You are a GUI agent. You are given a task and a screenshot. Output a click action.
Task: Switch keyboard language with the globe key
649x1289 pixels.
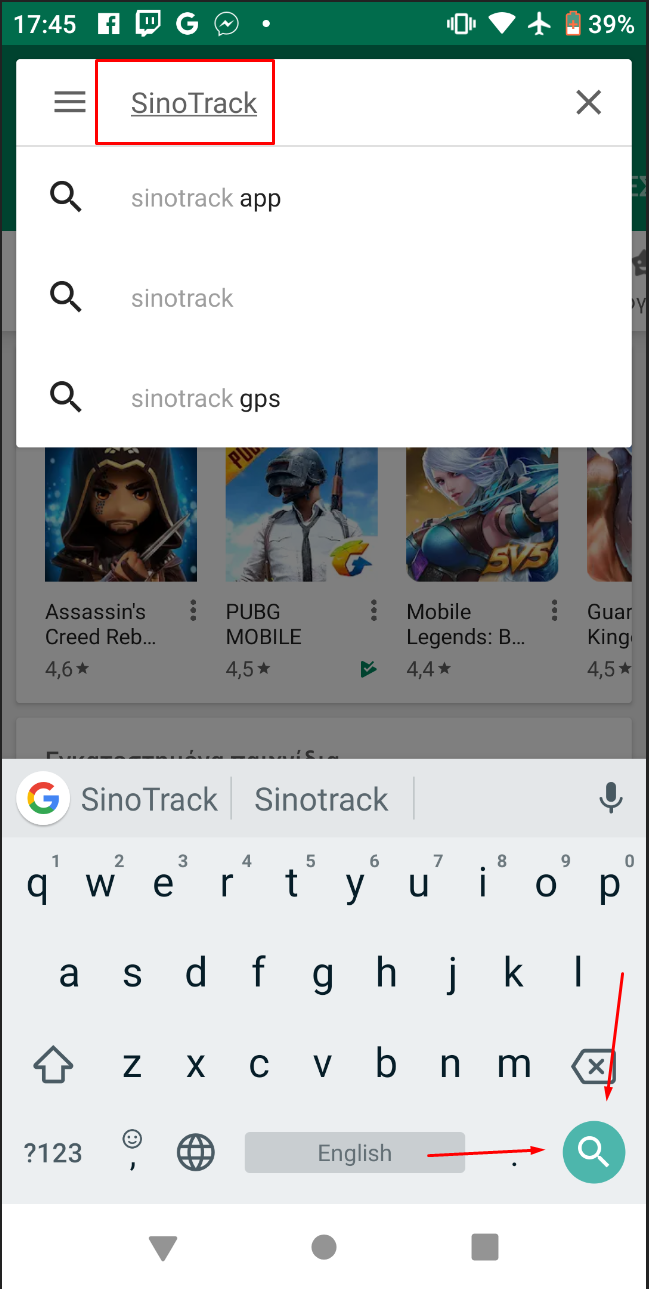196,1152
